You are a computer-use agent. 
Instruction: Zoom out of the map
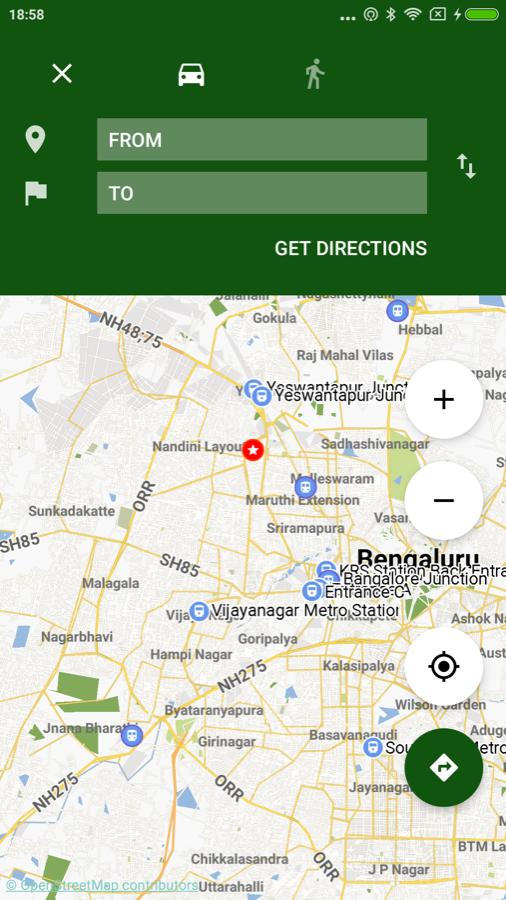[443, 501]
